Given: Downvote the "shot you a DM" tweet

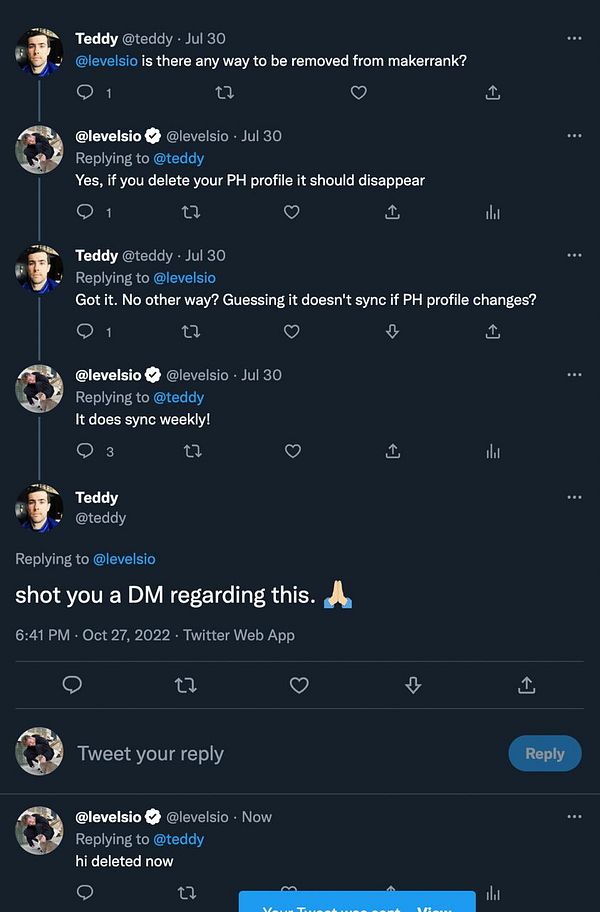Looking at the screenshot, I should coord(413,685).
